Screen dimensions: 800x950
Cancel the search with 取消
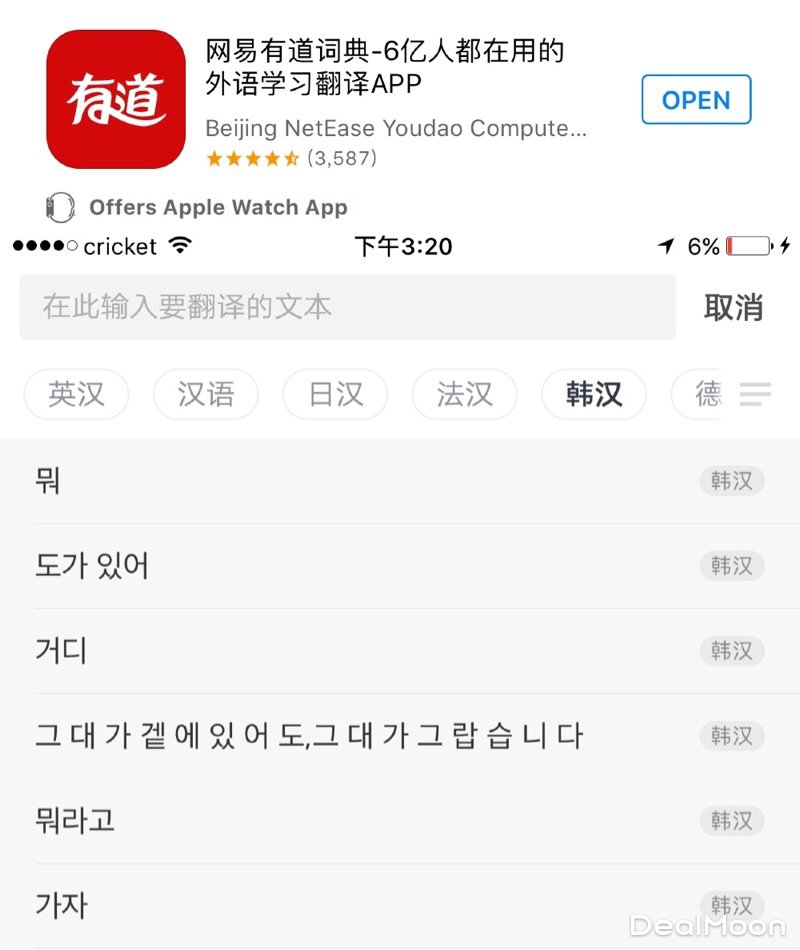[733, 307]
